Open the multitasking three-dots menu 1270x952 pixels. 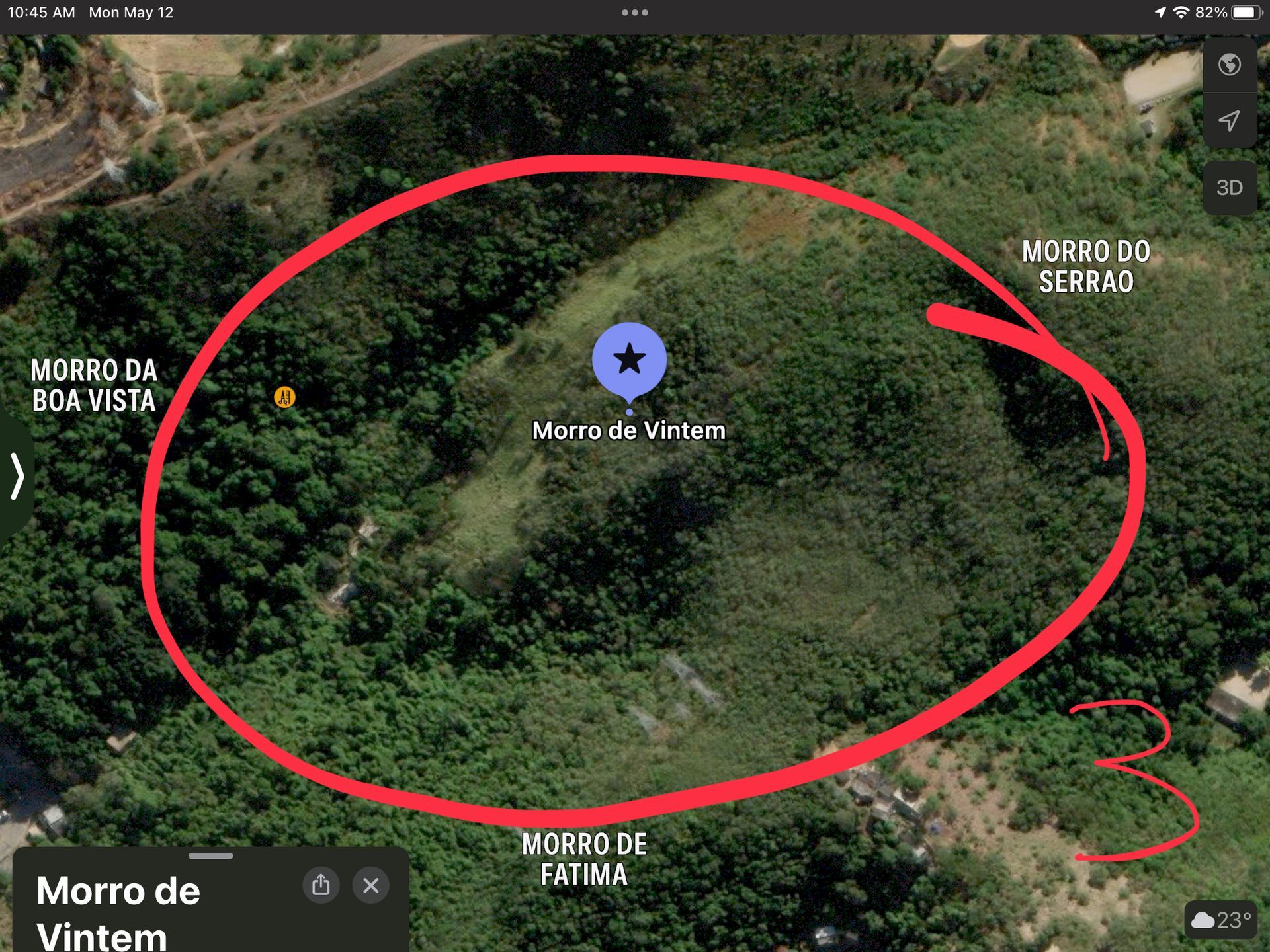click(x=634, y=13)
